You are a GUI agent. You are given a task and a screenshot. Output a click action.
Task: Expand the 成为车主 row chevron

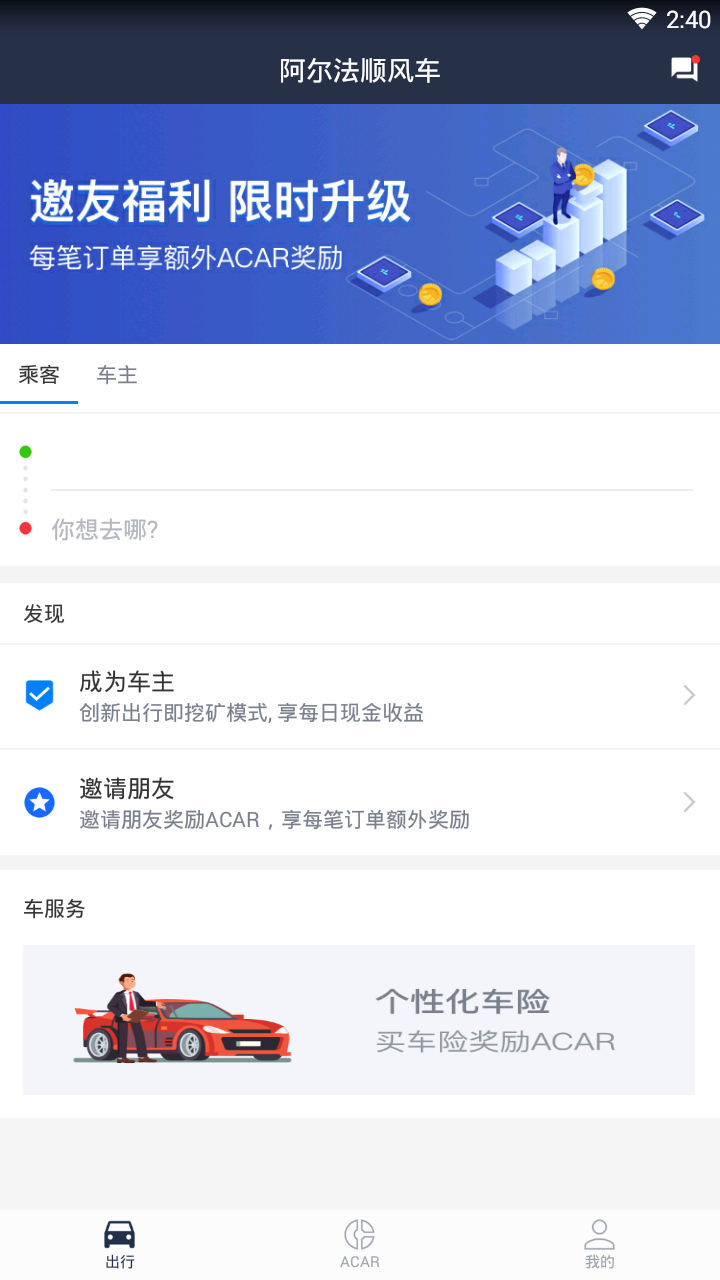pyautogui.click(x=688, y=695)
